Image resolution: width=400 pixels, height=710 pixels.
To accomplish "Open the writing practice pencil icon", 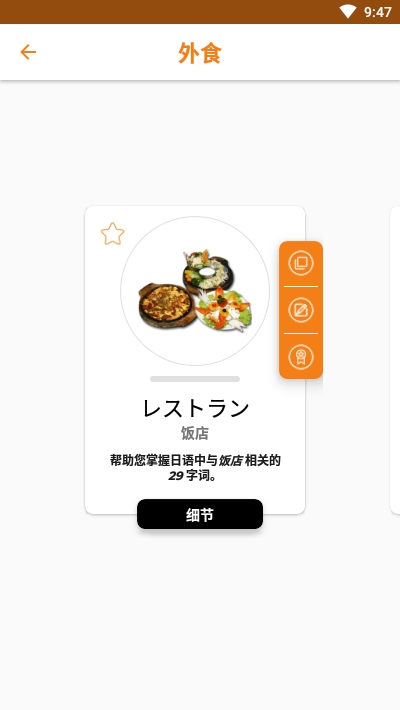I will click(x=301, y=310).
